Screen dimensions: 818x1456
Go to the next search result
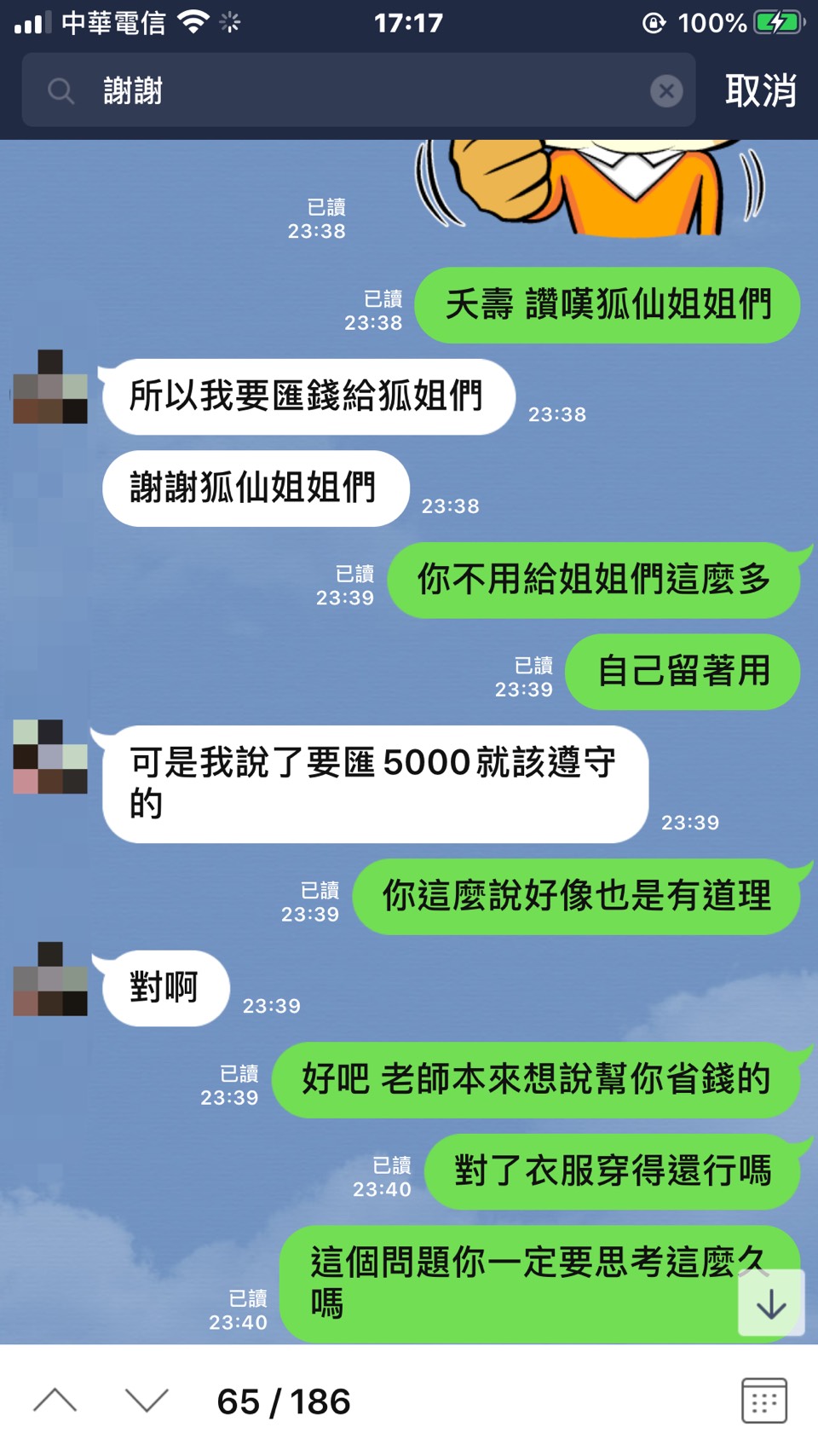click(x=147, y=1401)
